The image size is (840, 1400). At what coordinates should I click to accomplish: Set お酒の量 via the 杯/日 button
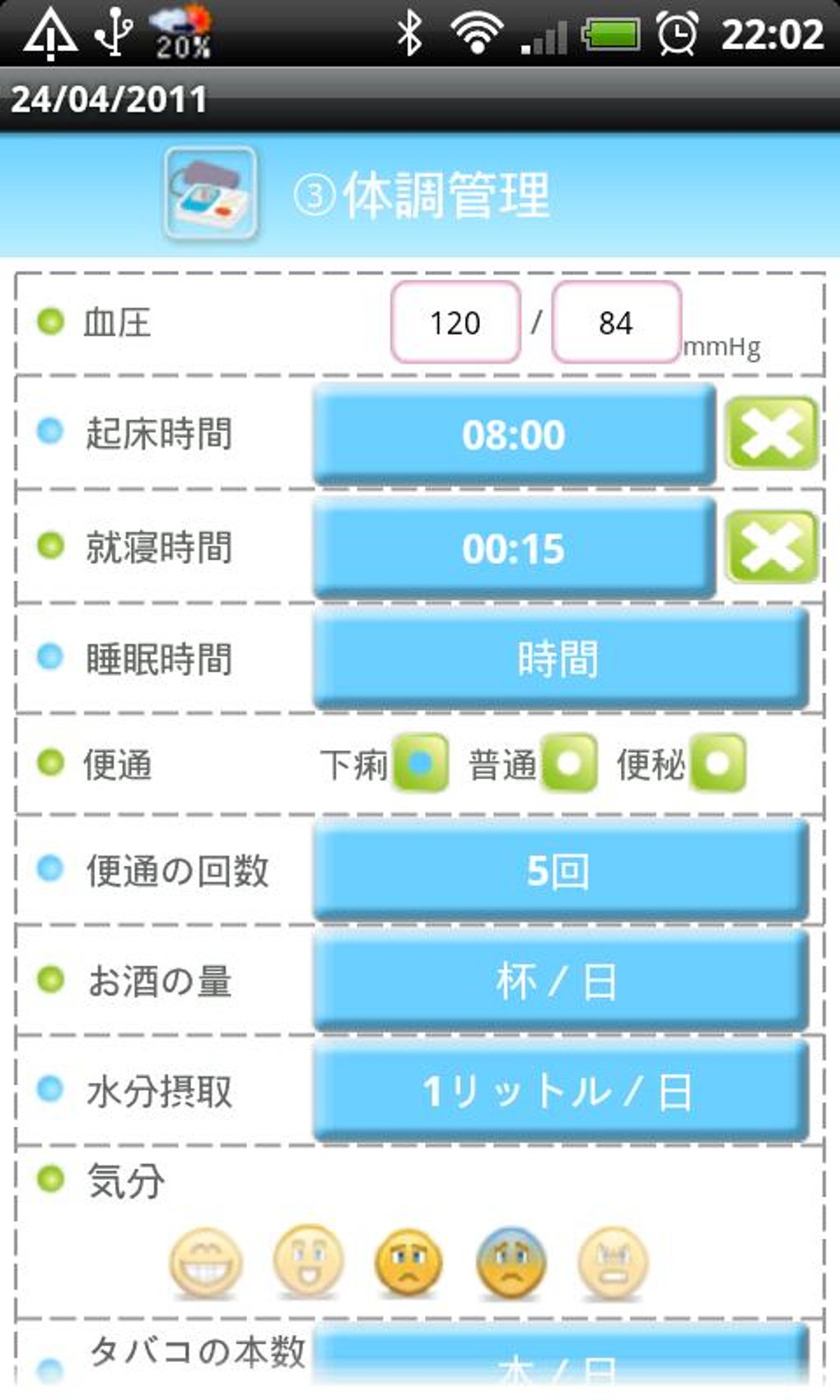pyautogui.click(x=560, y=982)
